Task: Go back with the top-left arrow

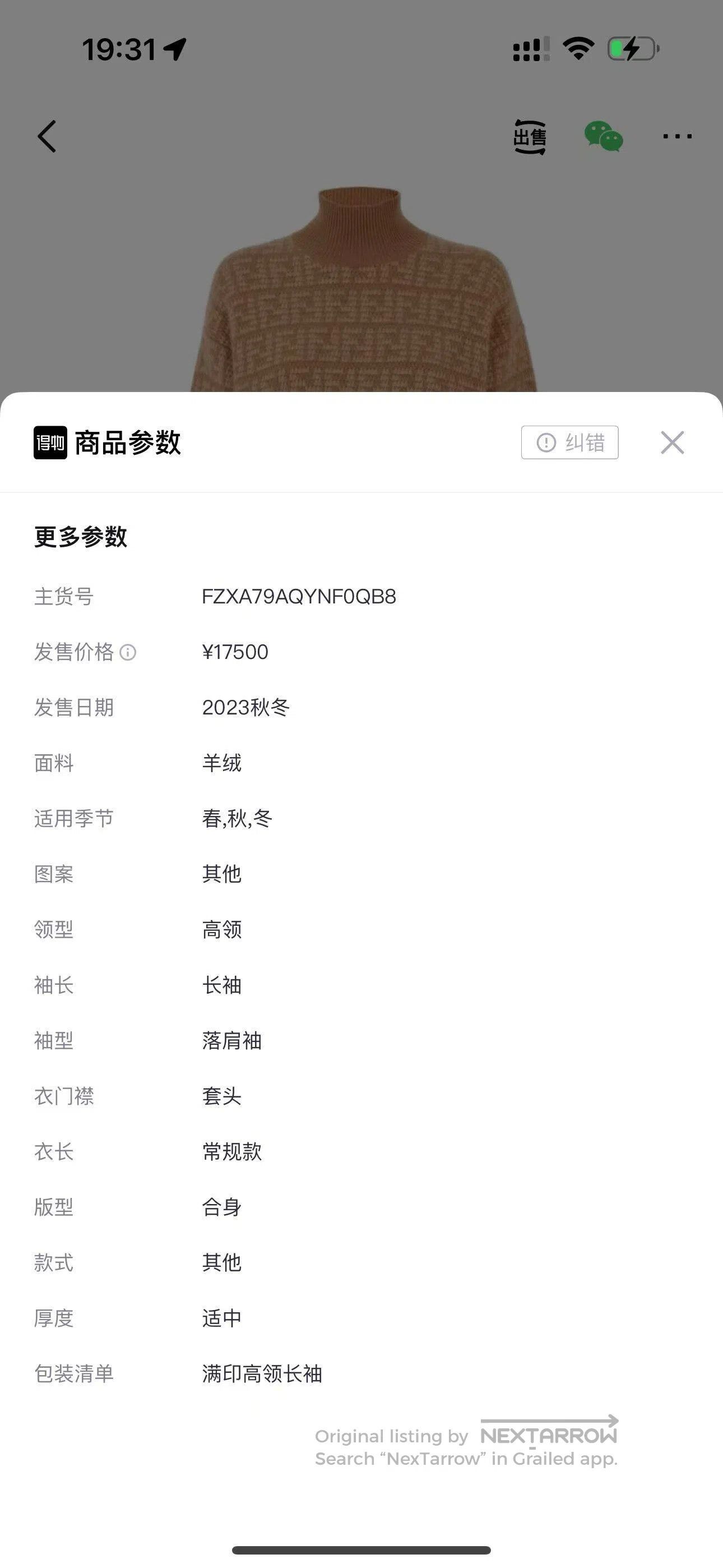Action: [47, 136]
